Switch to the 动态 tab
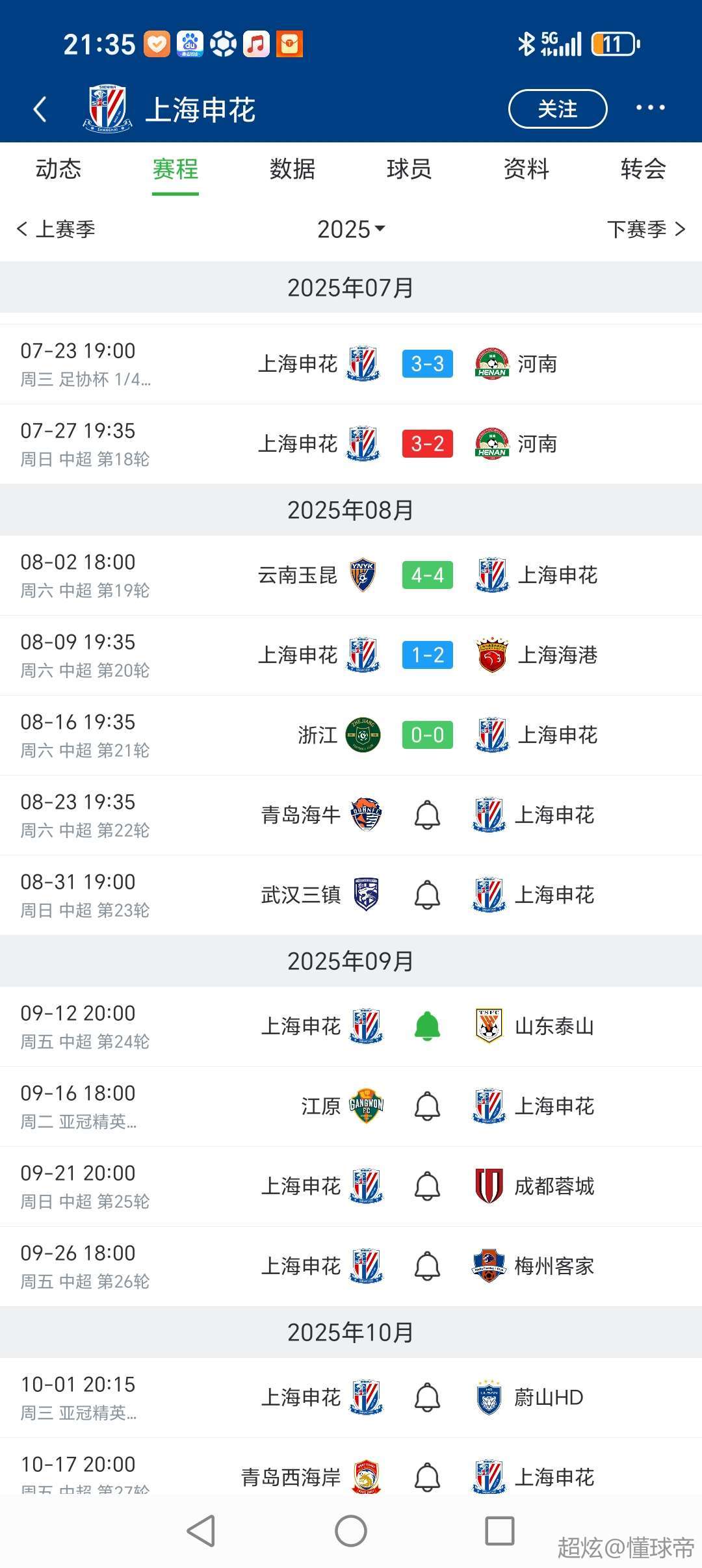702x1568 pixels. [x=58, y=169]
